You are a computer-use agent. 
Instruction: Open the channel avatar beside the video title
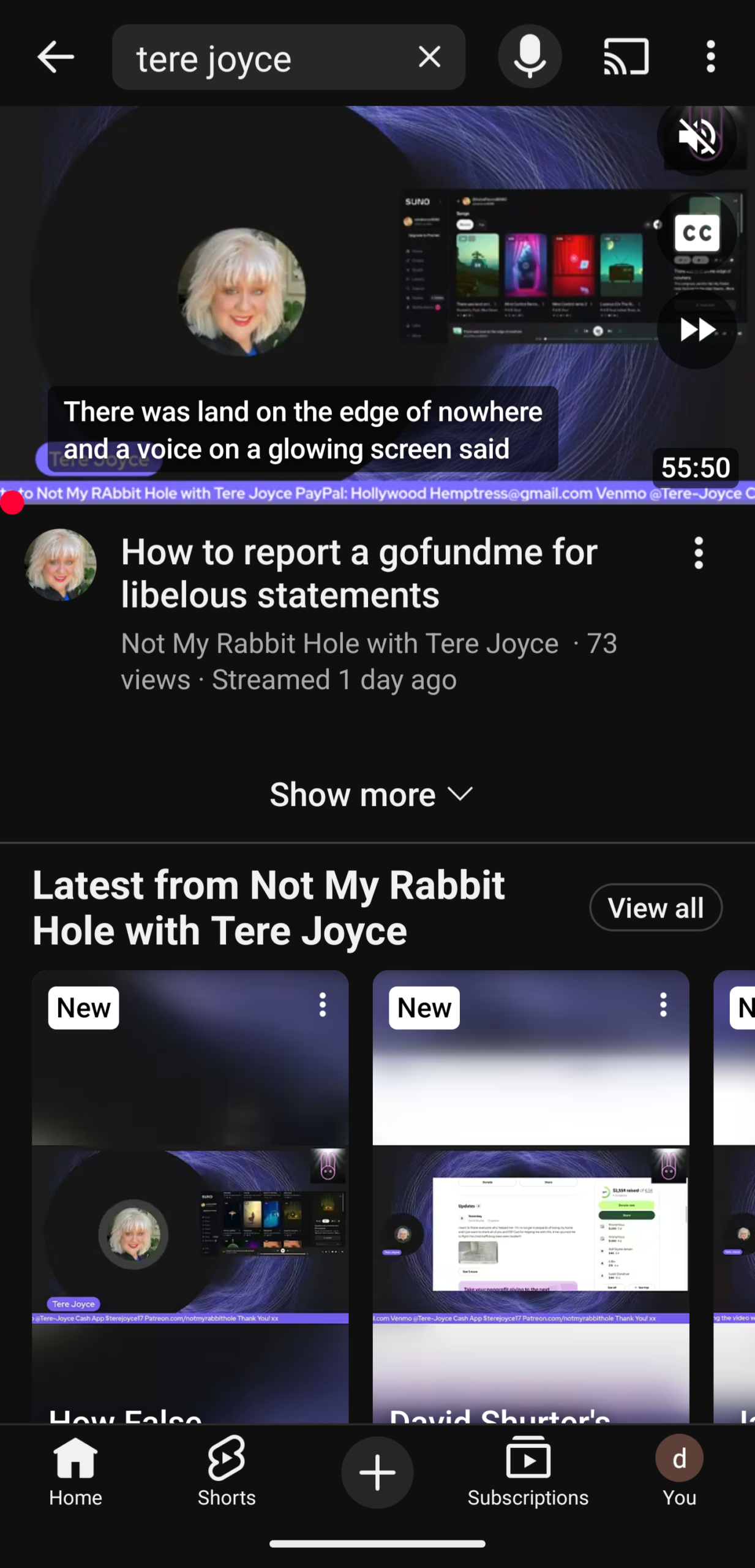(x=60, y=565)
